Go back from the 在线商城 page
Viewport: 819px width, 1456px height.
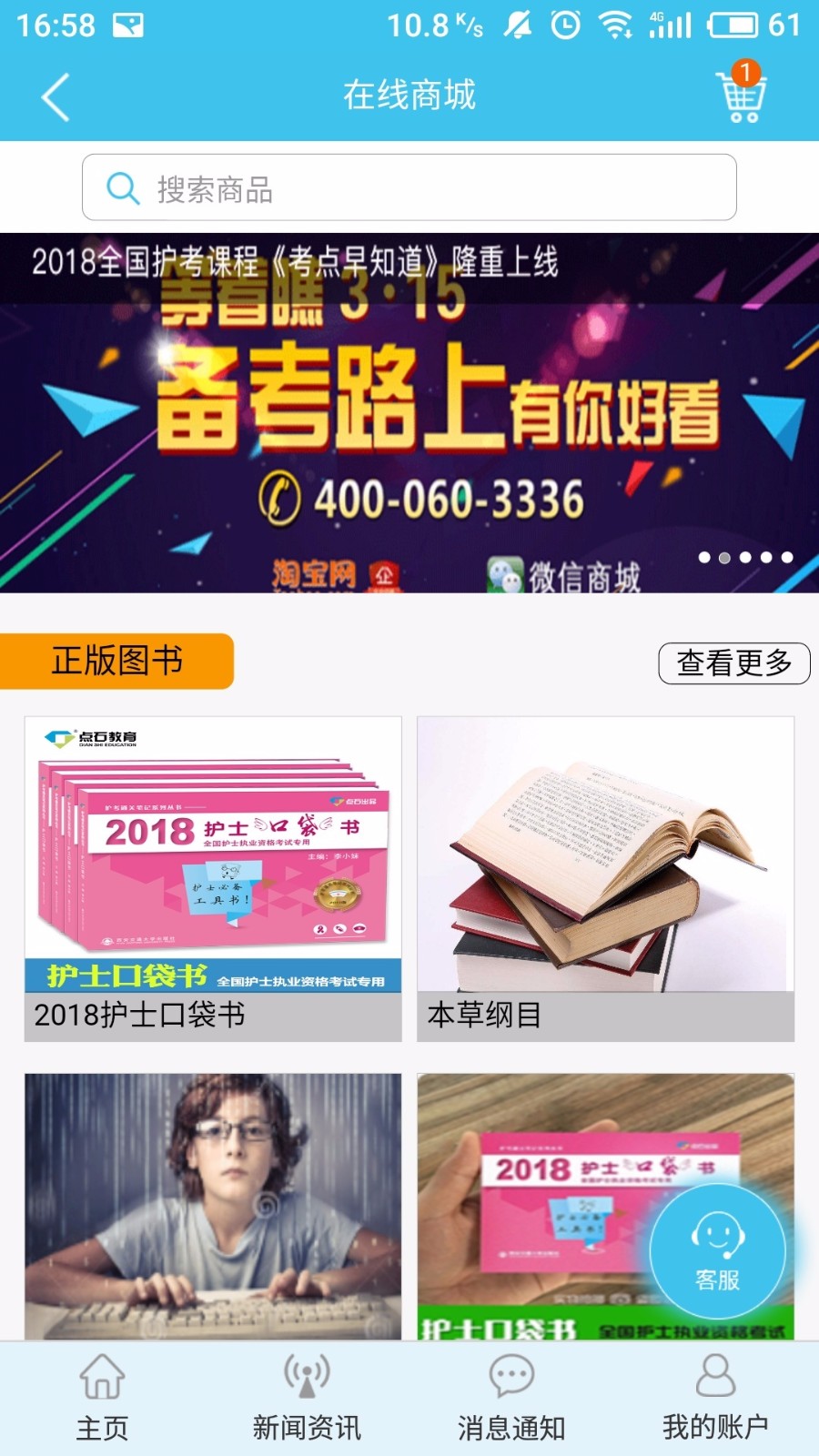coord(56,96)
